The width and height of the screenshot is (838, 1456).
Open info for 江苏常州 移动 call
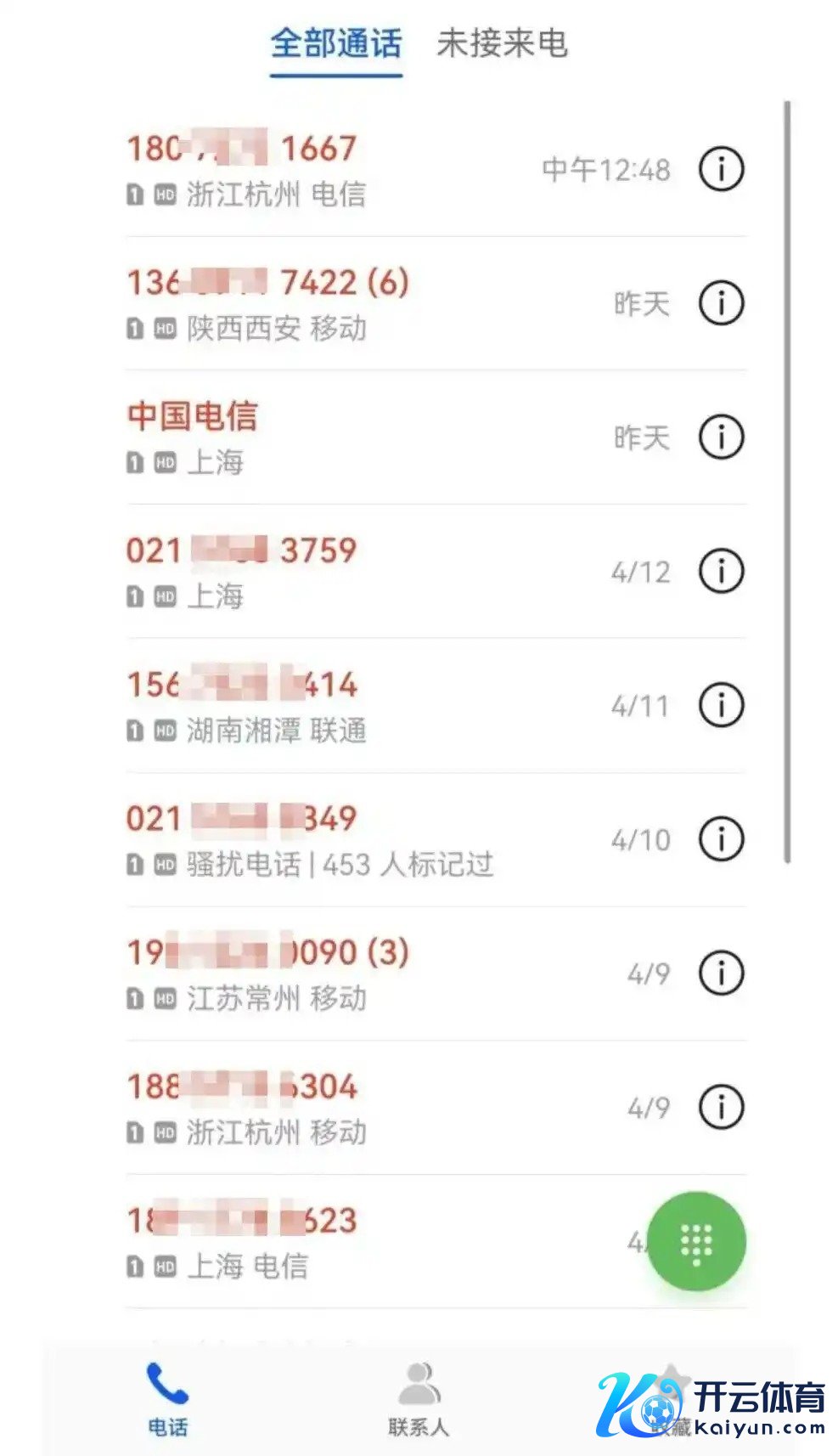[721, 973]
